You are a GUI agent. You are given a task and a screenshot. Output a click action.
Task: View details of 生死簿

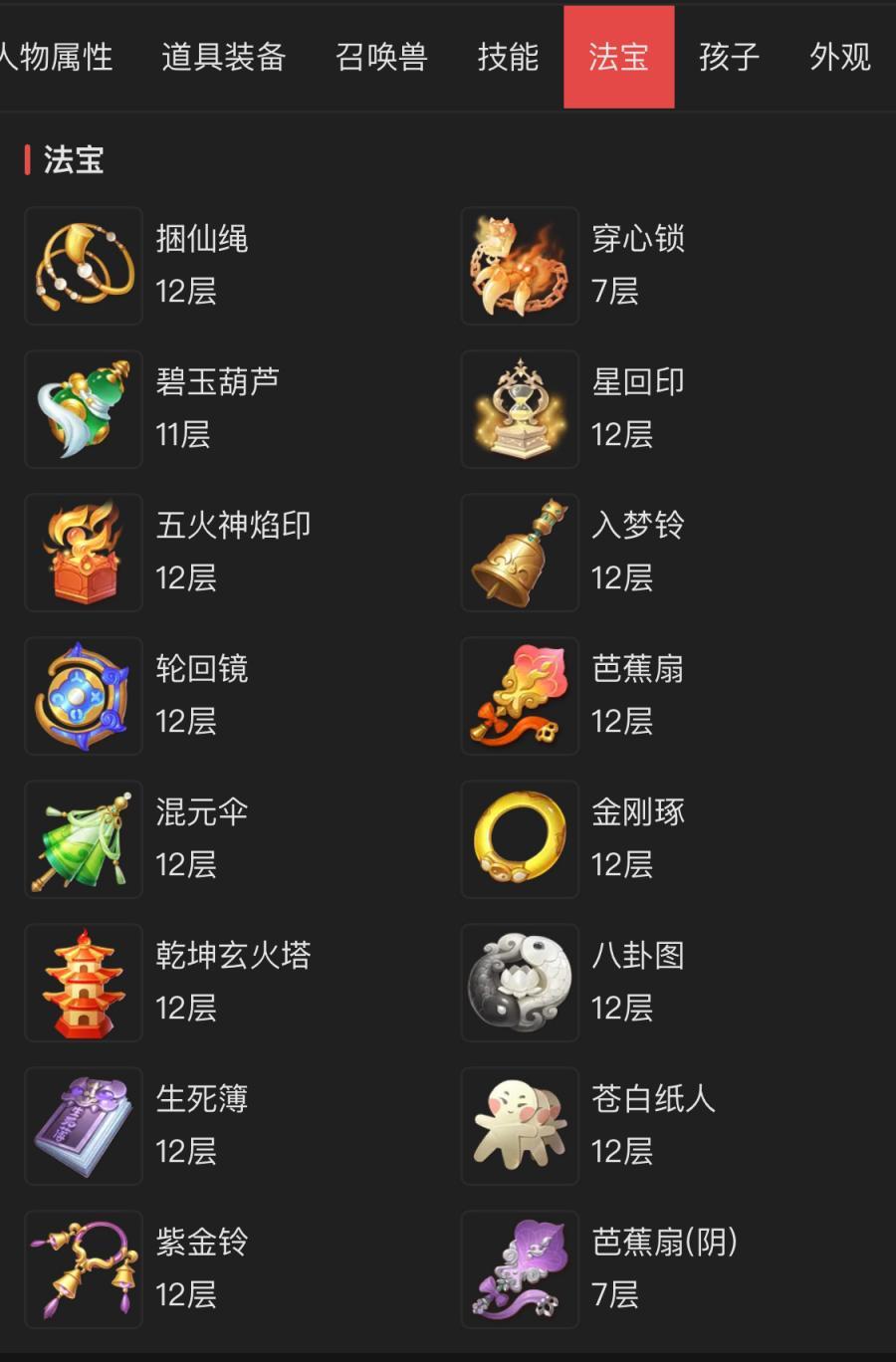click(85, 1126)
